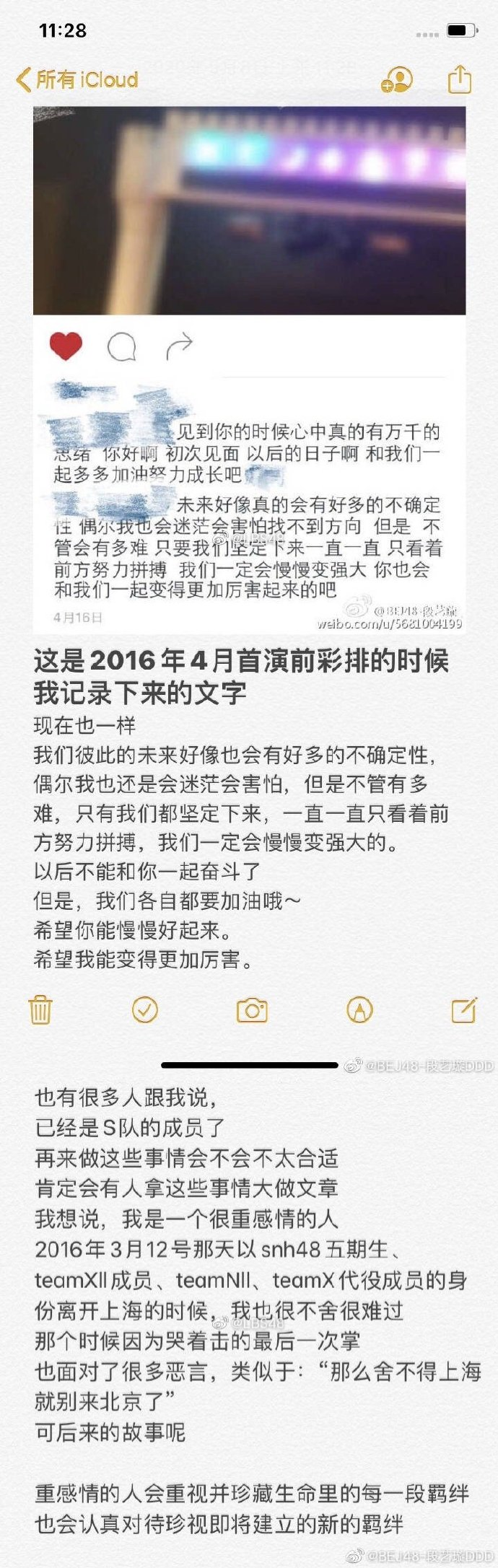This screenshot has width=498, height=1568.
Task: Add a checklist to the note
Action: (x=145, y=1009)
